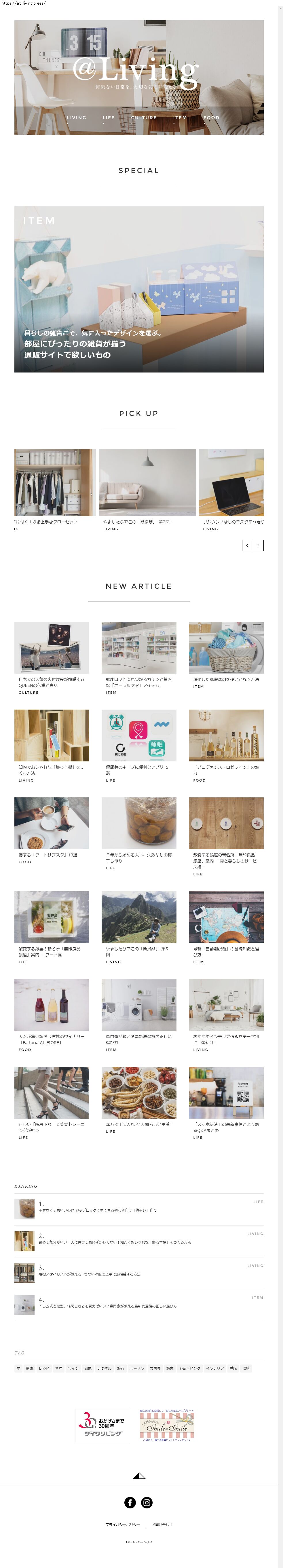
Task: Read the Provence rosé wine article
Action: point(226,745)
